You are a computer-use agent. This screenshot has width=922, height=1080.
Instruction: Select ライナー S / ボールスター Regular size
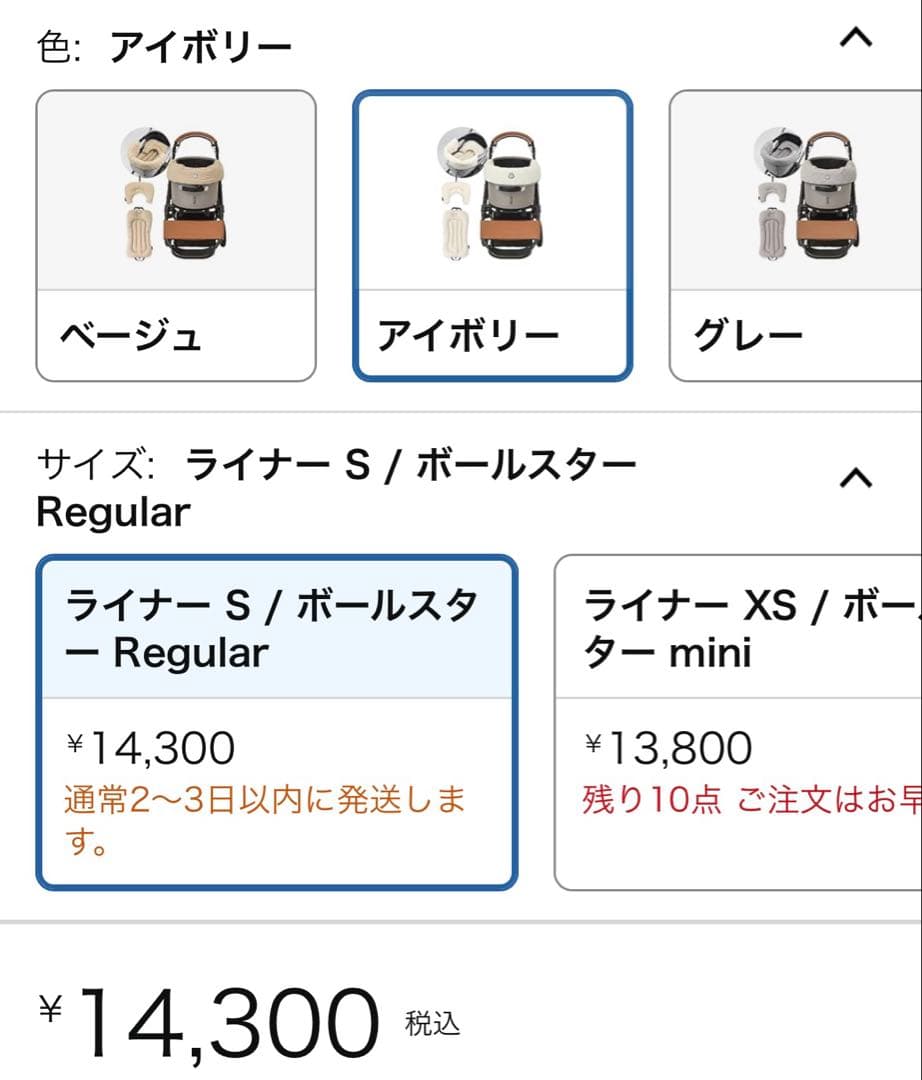click(x=275, y=720)
